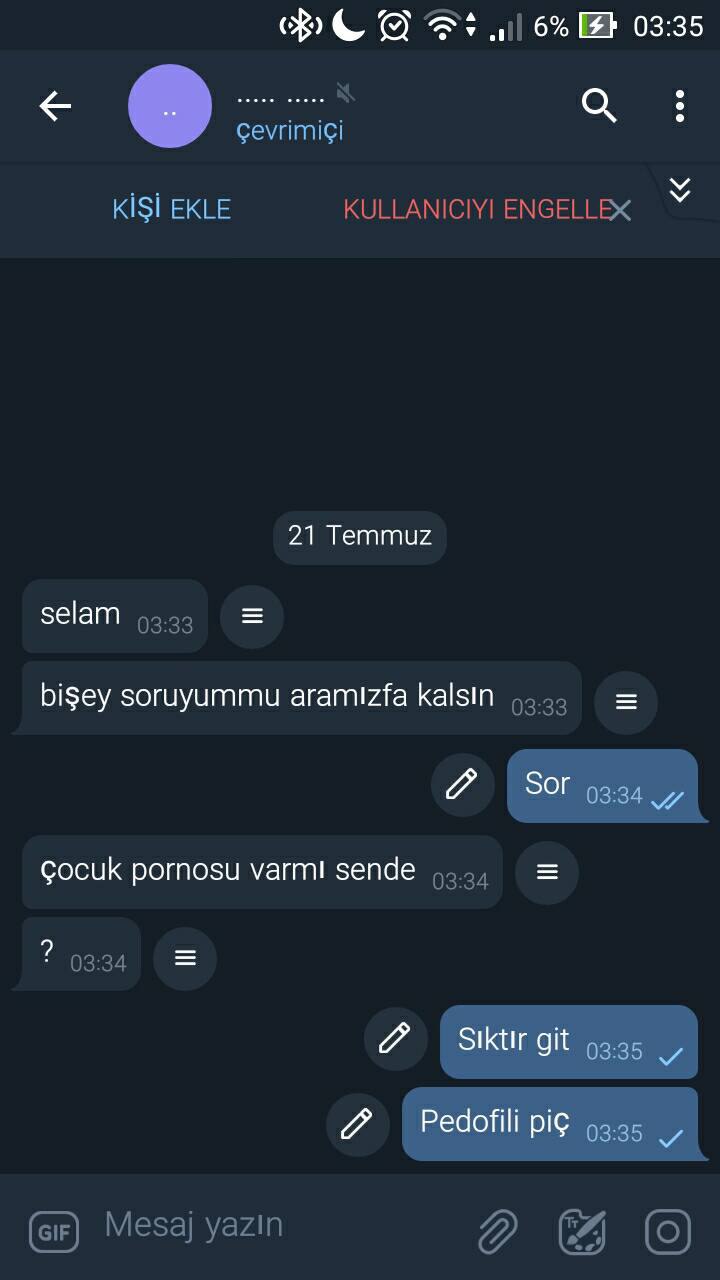Image resolution: width=720 pixels, height=1280 pixels.
Task: Open the GIF picker in the message bar
Action: click(x=53, y=1232)
